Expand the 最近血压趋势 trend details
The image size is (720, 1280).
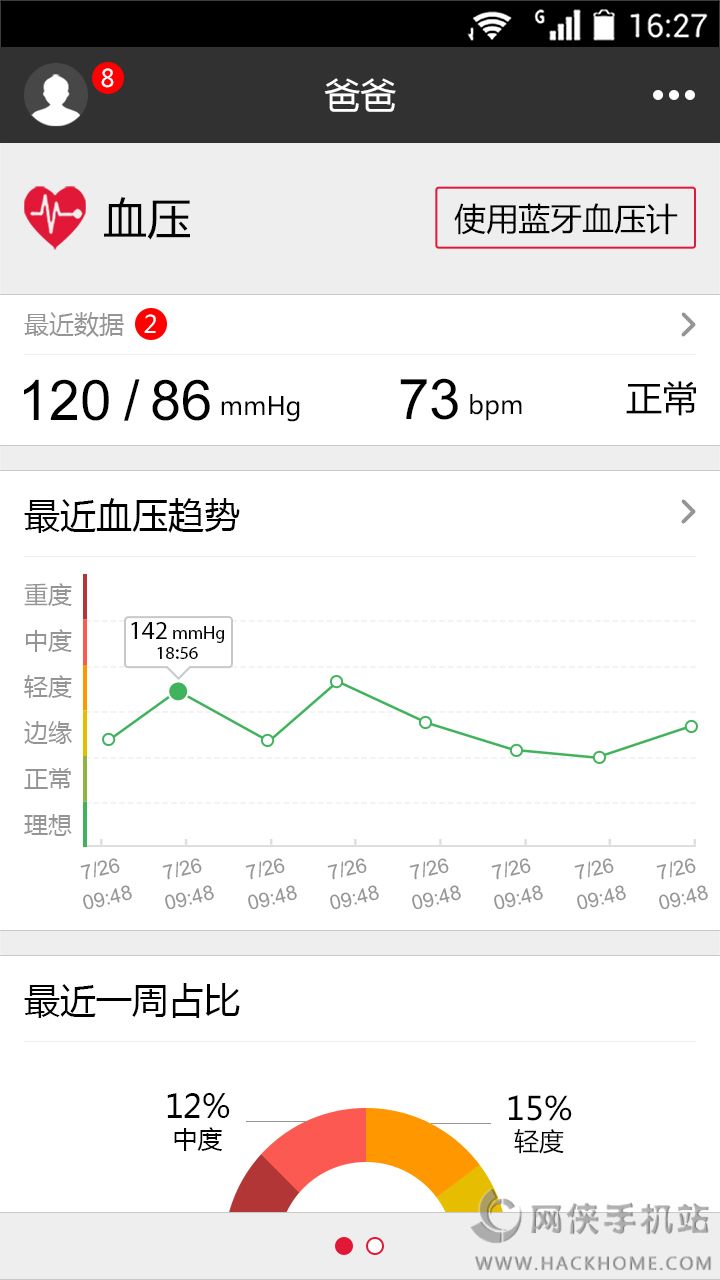(x=686, y=513)
